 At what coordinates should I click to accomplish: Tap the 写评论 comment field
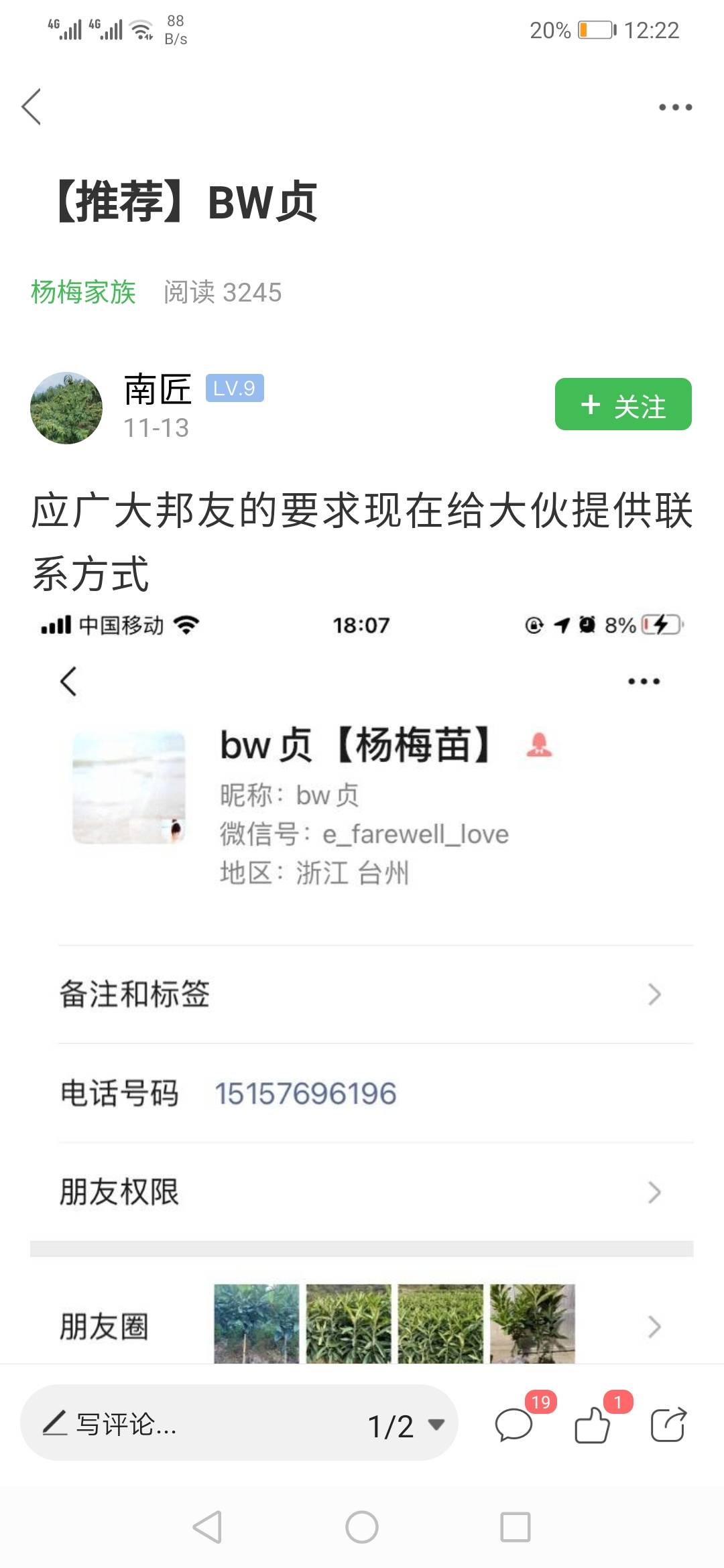coord(188,1425)
